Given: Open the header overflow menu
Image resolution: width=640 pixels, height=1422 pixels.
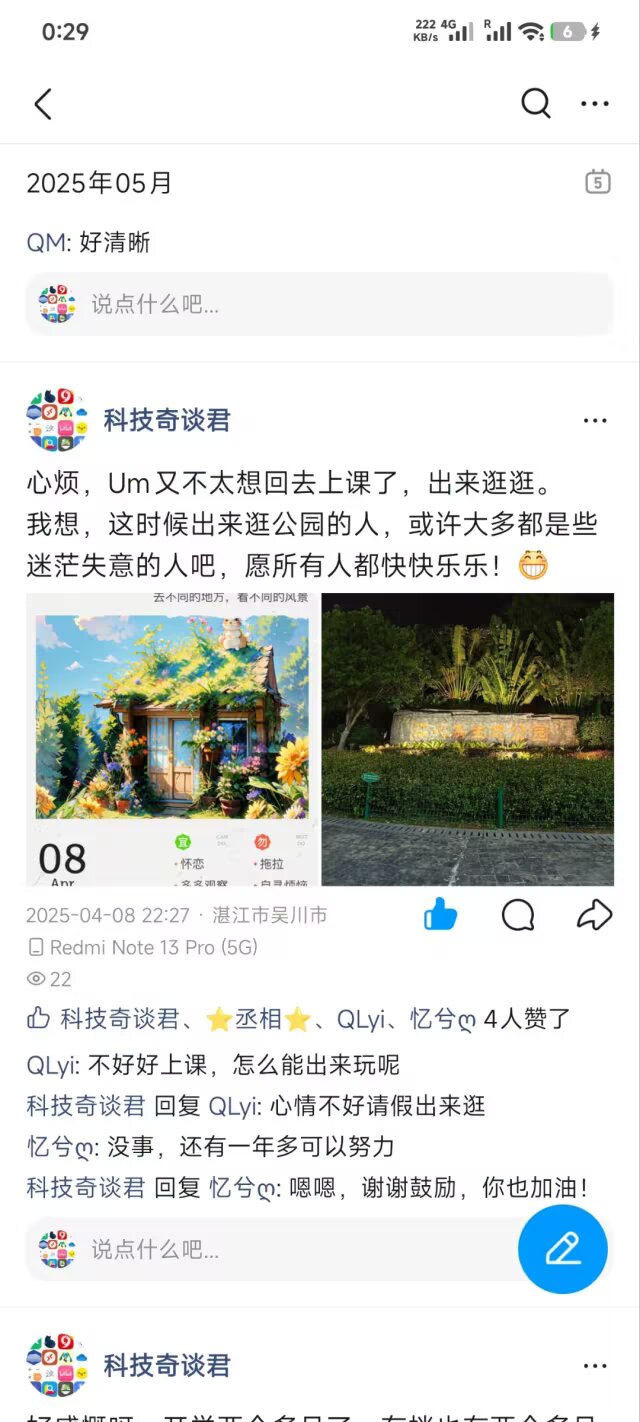Looking at the screenshot, I should (x=595, y=104).
